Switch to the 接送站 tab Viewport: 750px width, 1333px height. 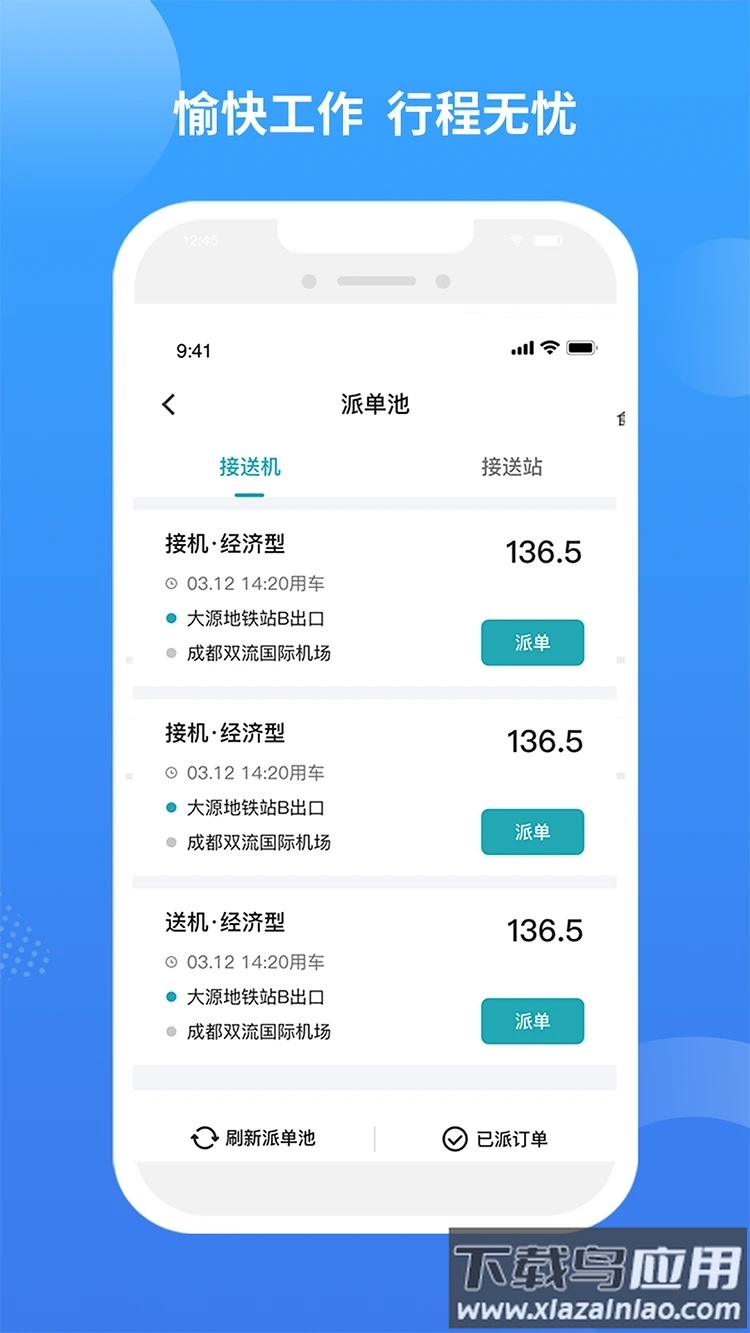click(510, 466)
